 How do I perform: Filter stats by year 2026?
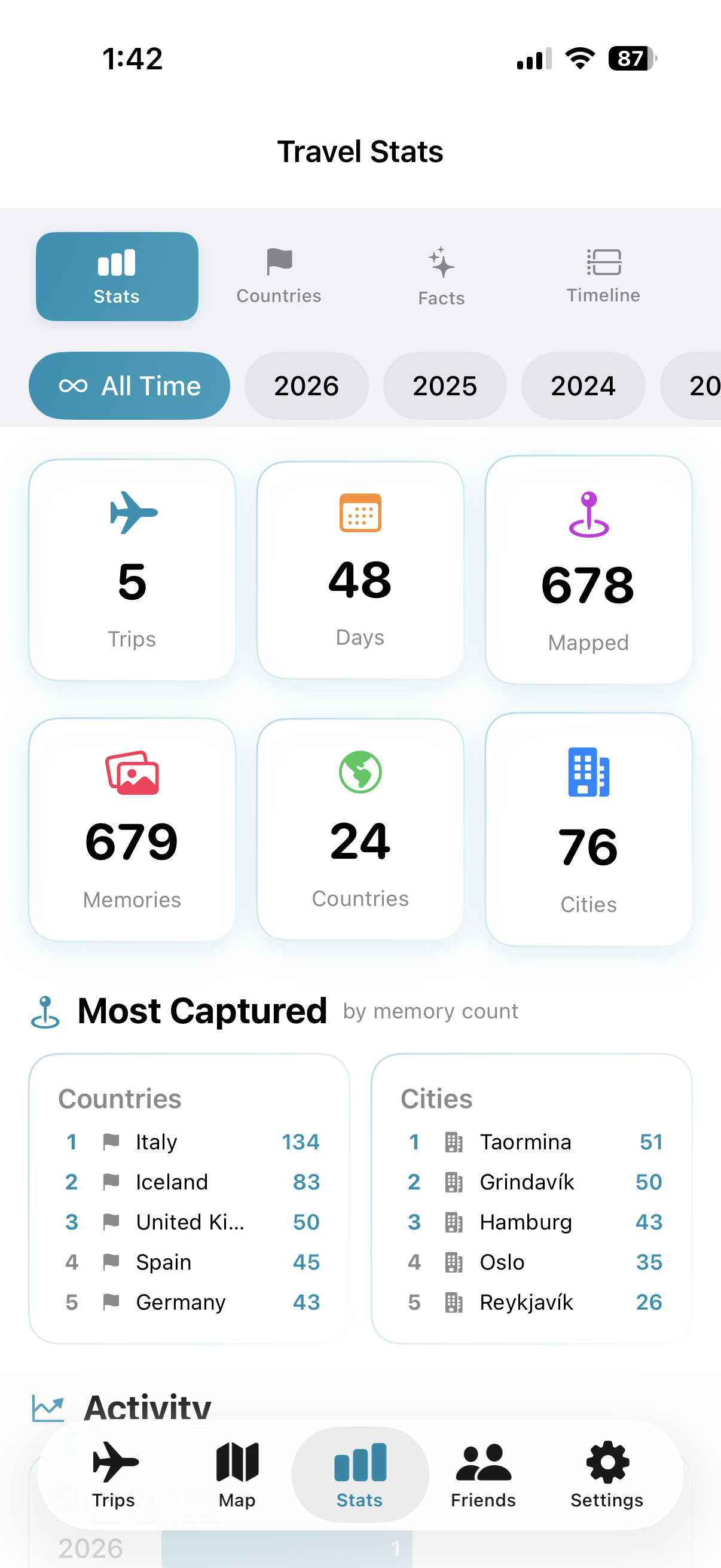click(x=307, y=385)
